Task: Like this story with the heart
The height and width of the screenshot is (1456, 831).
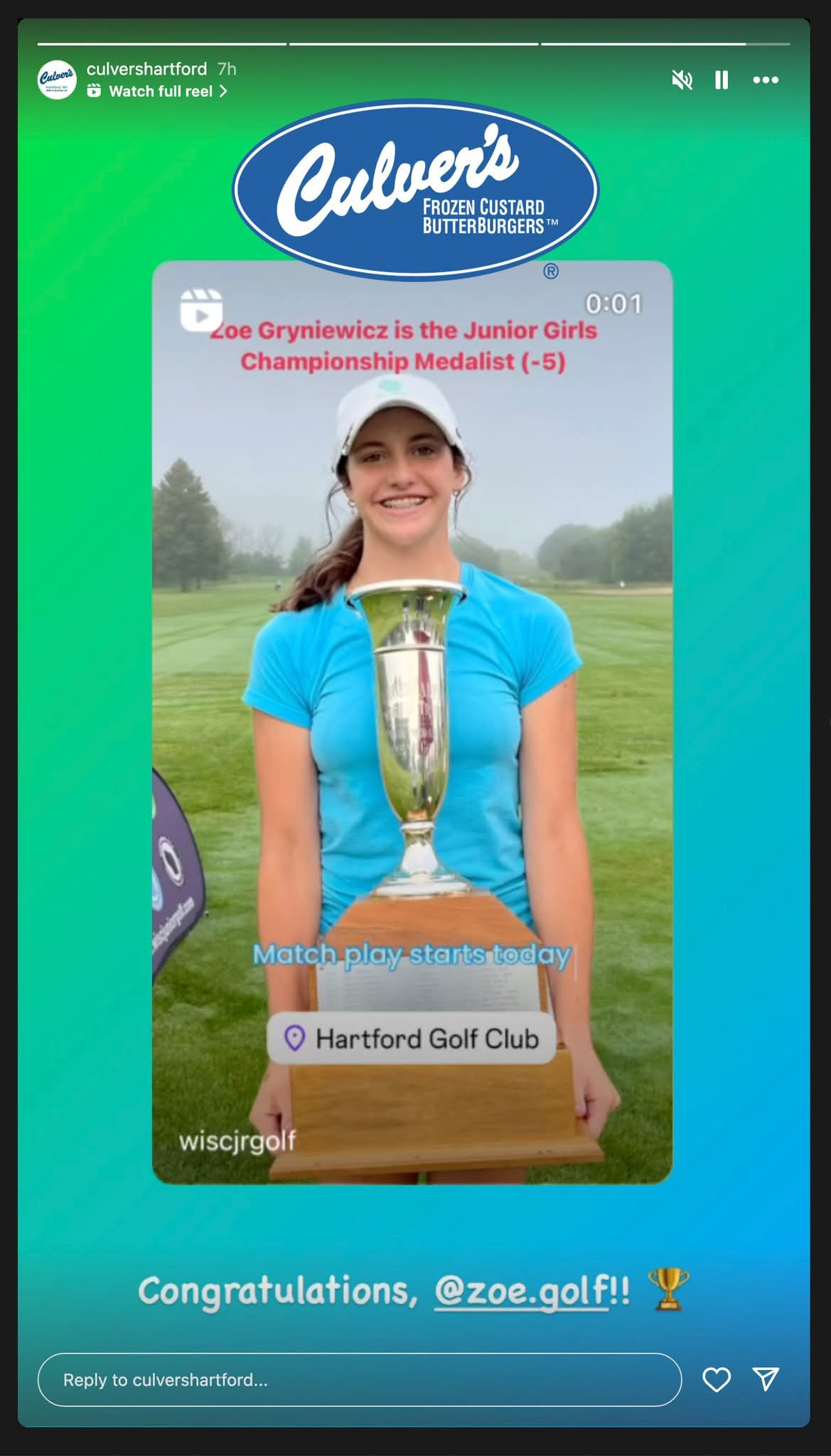Action: [x=716, y=1380]
